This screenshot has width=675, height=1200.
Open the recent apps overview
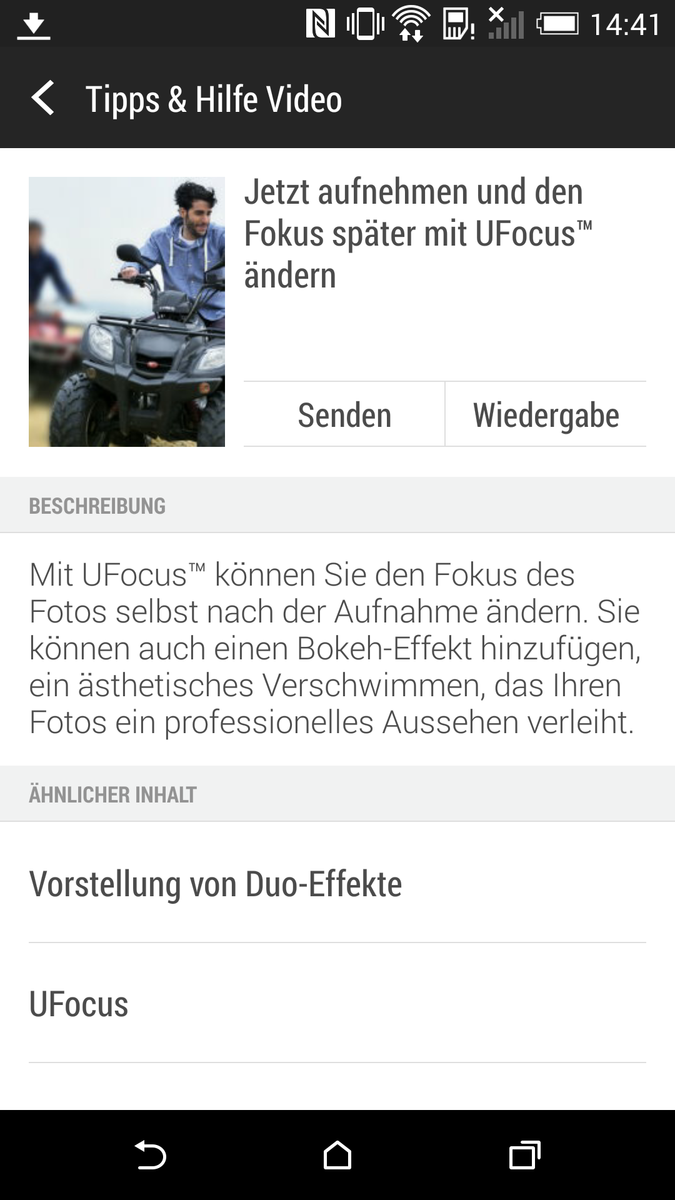click(x=524, y=1156)
